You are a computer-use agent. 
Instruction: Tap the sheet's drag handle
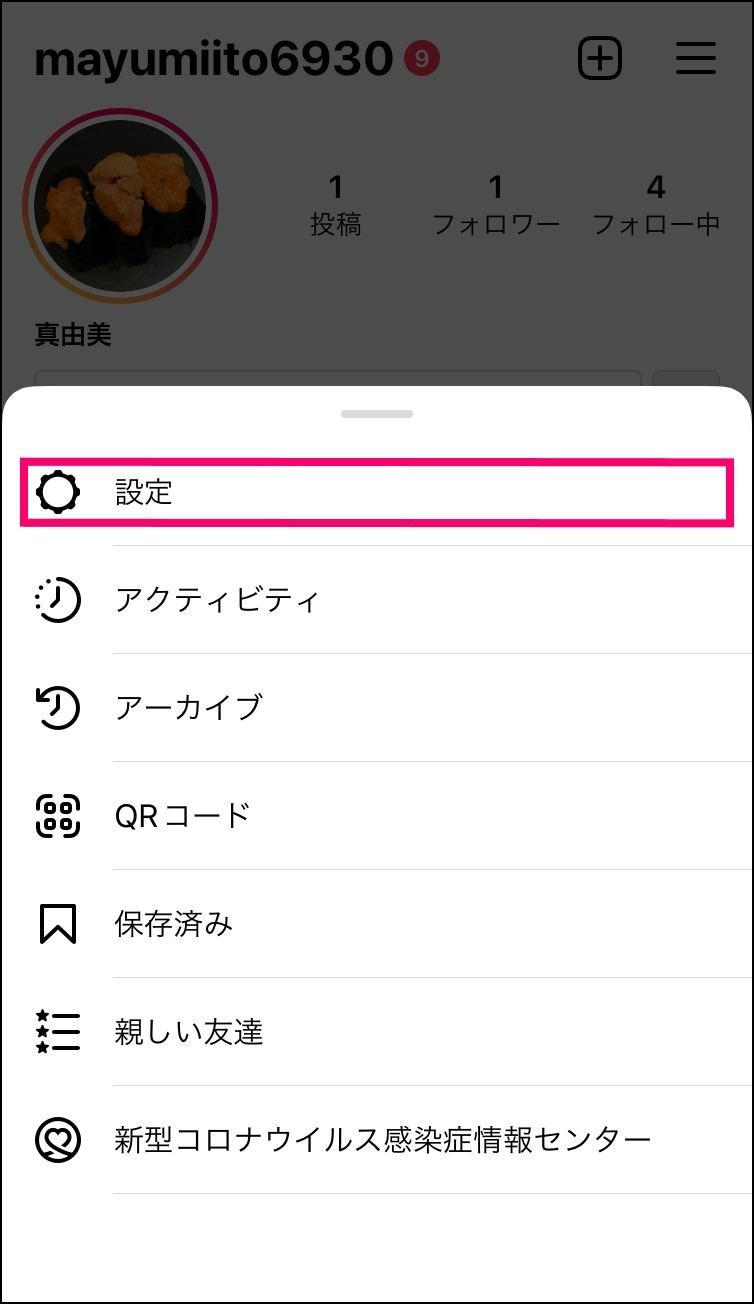click(377, 413)
